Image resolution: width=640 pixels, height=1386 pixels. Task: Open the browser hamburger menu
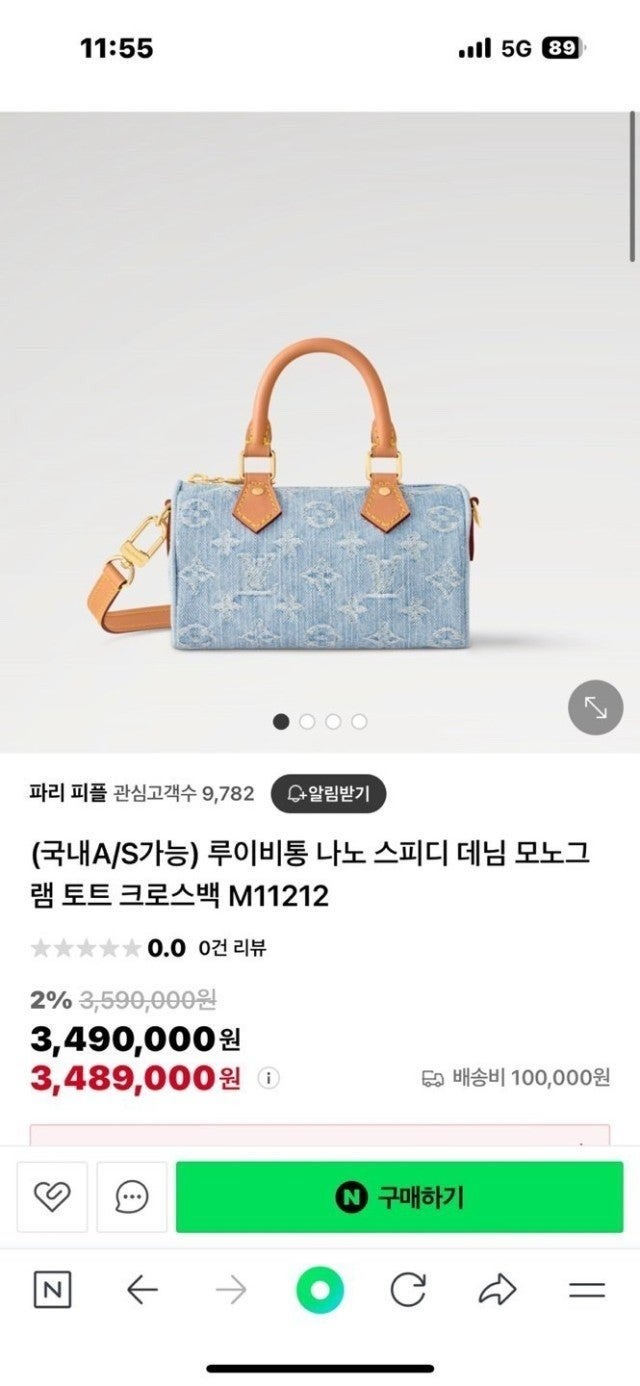(587, 1290)
